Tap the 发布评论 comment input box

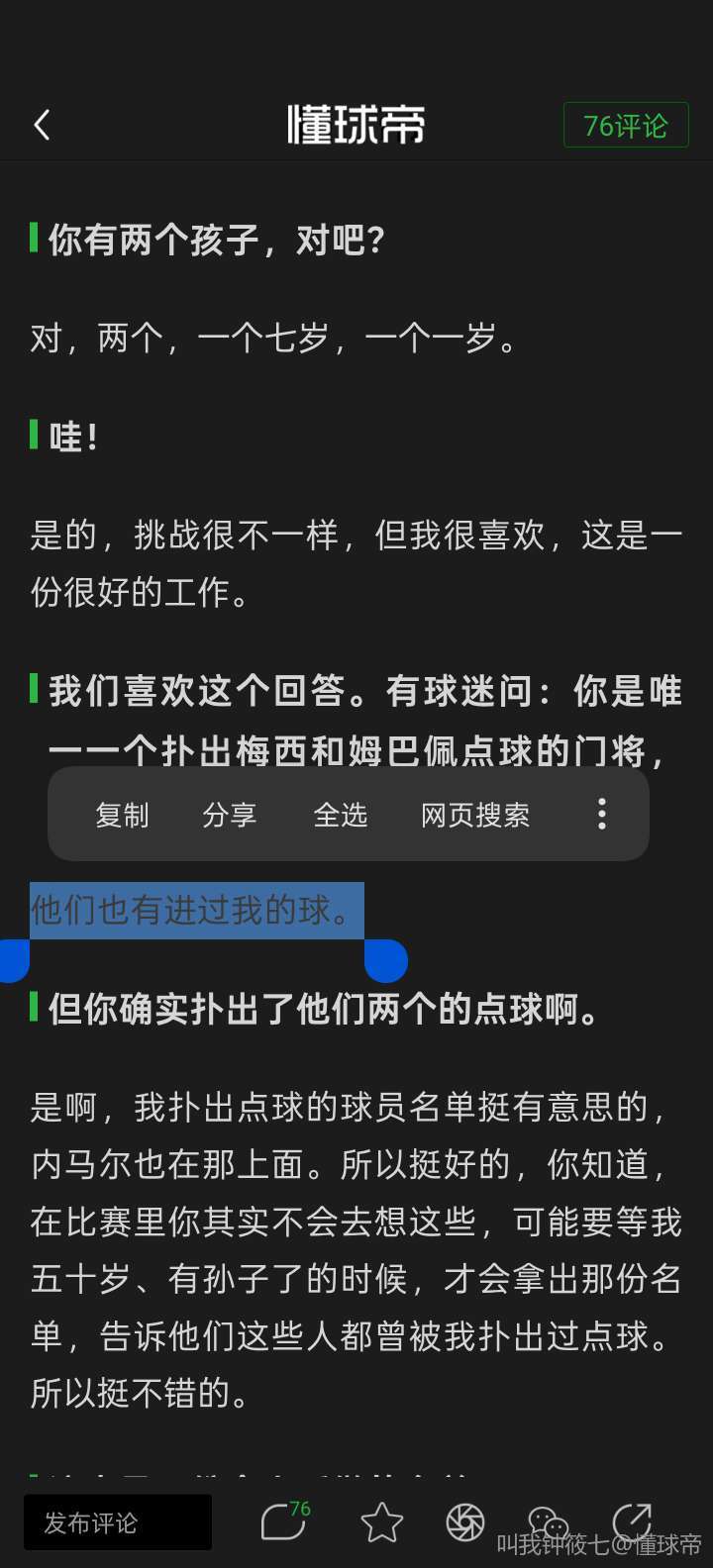[x=118, y=1522]
